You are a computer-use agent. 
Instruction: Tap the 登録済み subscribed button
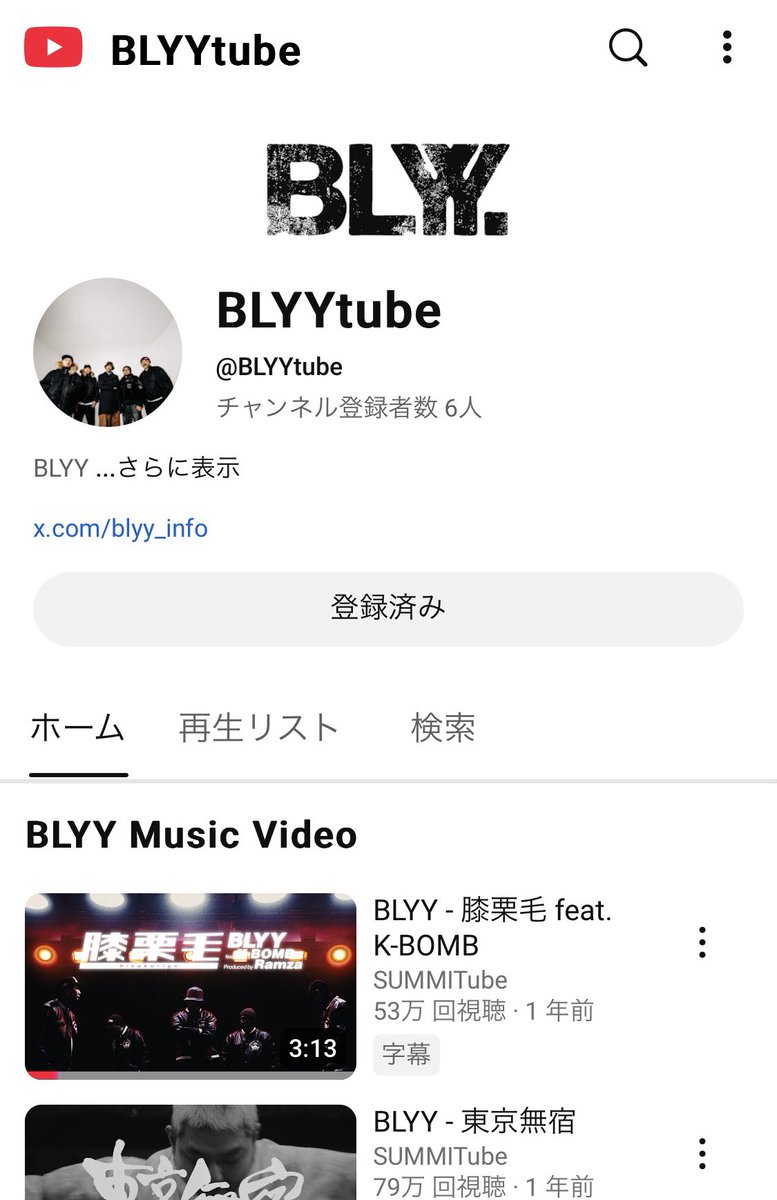pos(388,608)
